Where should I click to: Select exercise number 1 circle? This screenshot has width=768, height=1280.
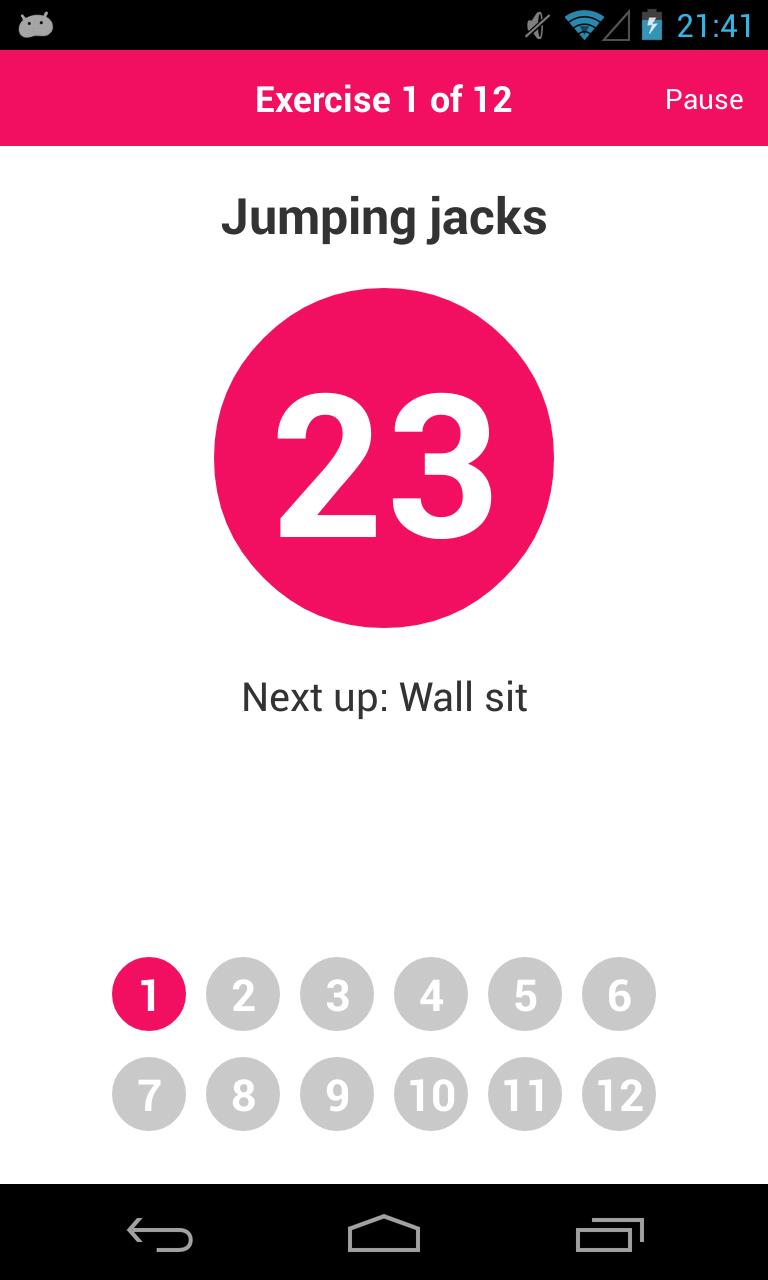pyautogui.click(x=149, y=994)
